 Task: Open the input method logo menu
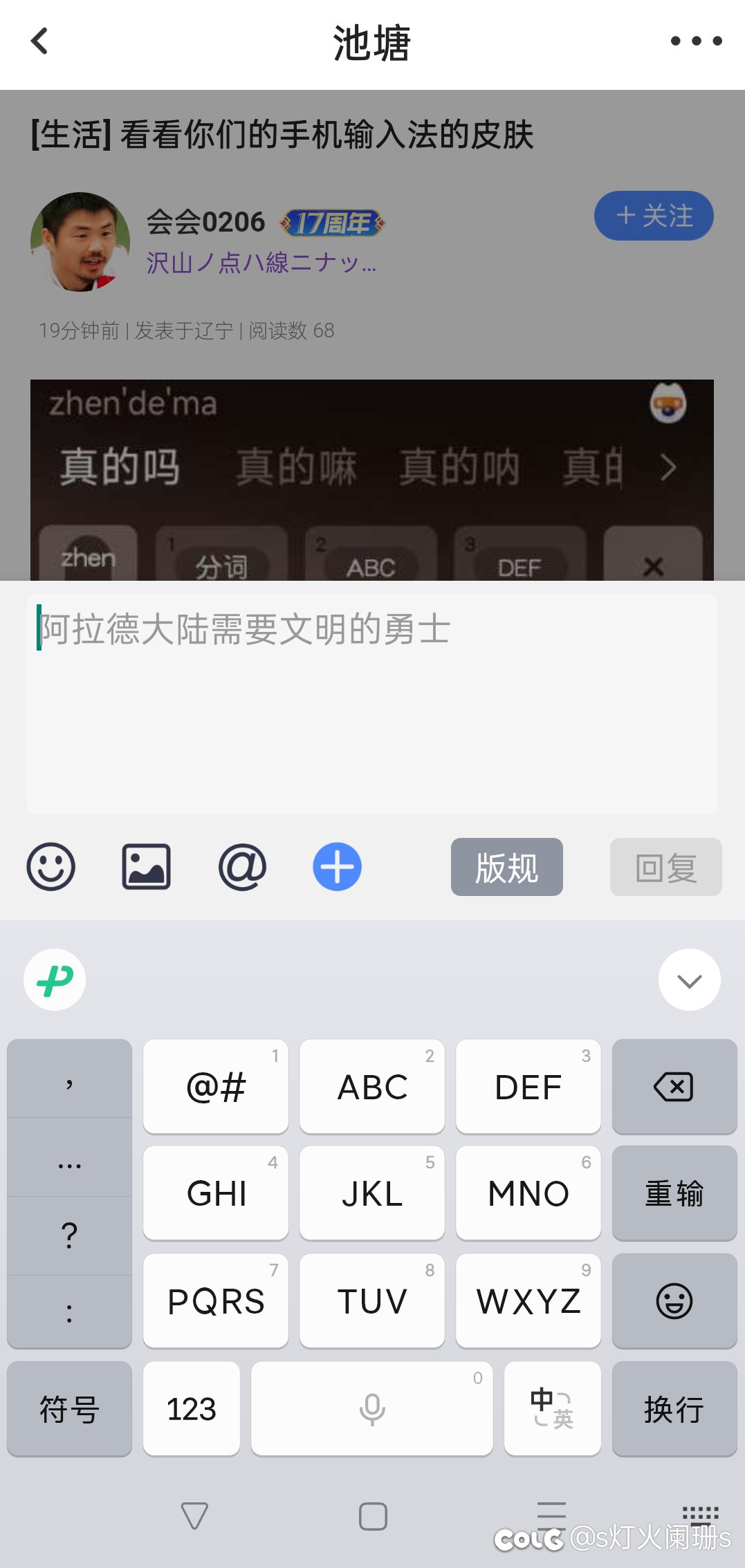55,980
